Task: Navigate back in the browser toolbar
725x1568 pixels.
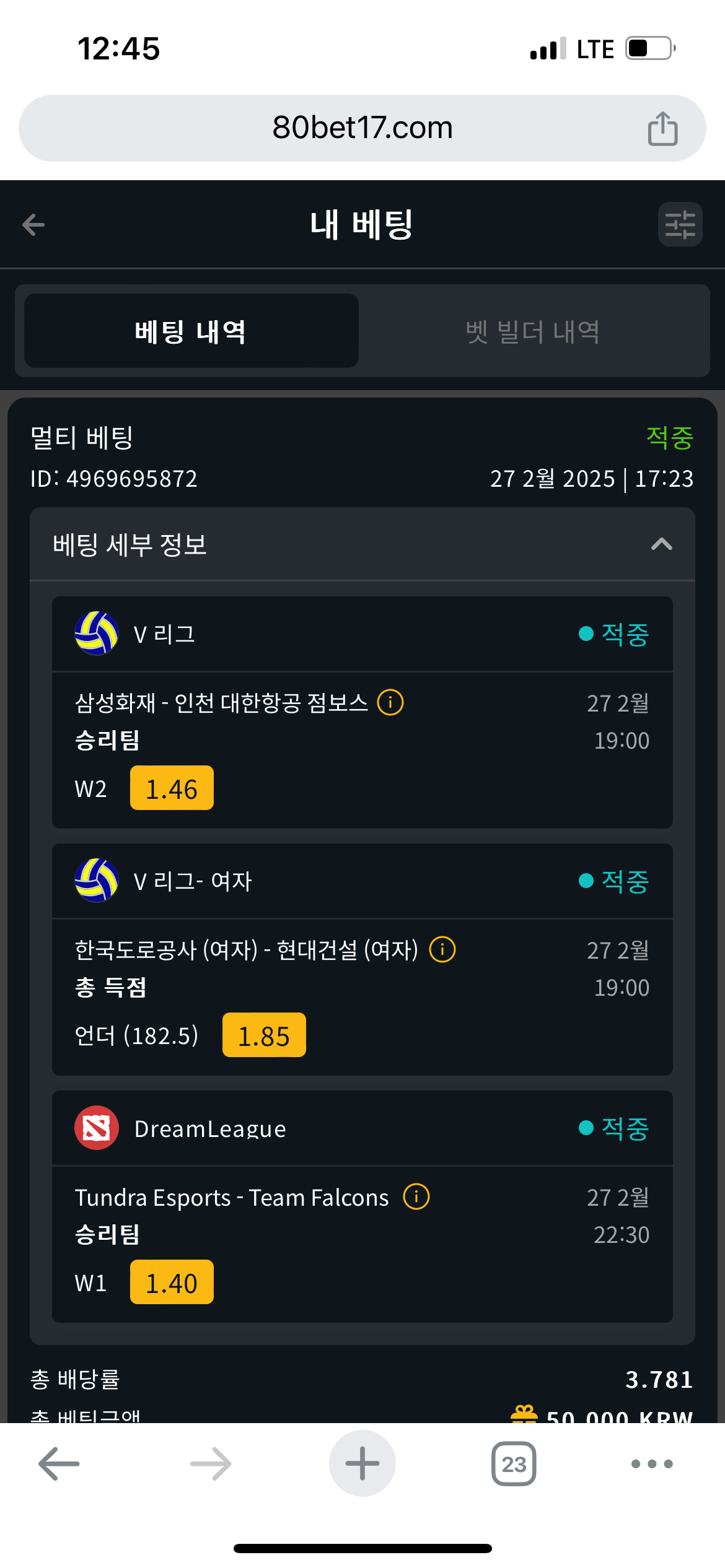Action: click(x=59, y=1464)
